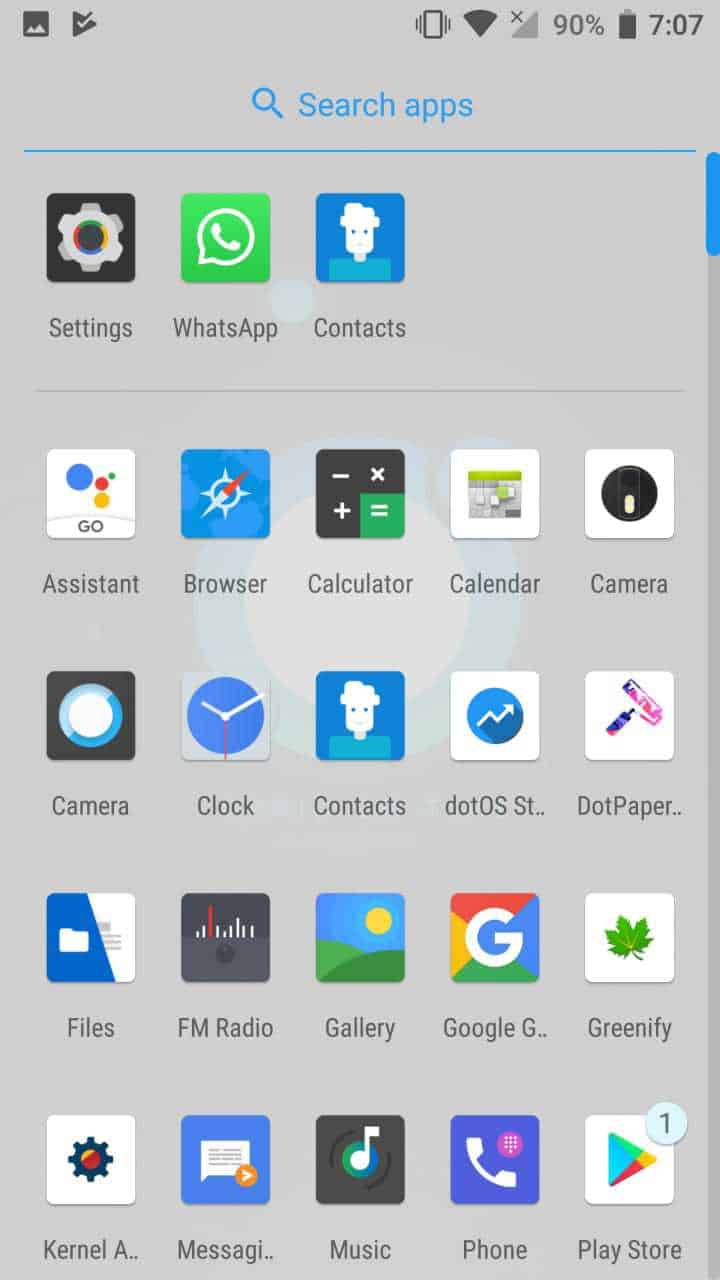Open the Messaging app
Image resolution: width=720 pixels, height=1280 pixels.
click(x=225, y=1160)
